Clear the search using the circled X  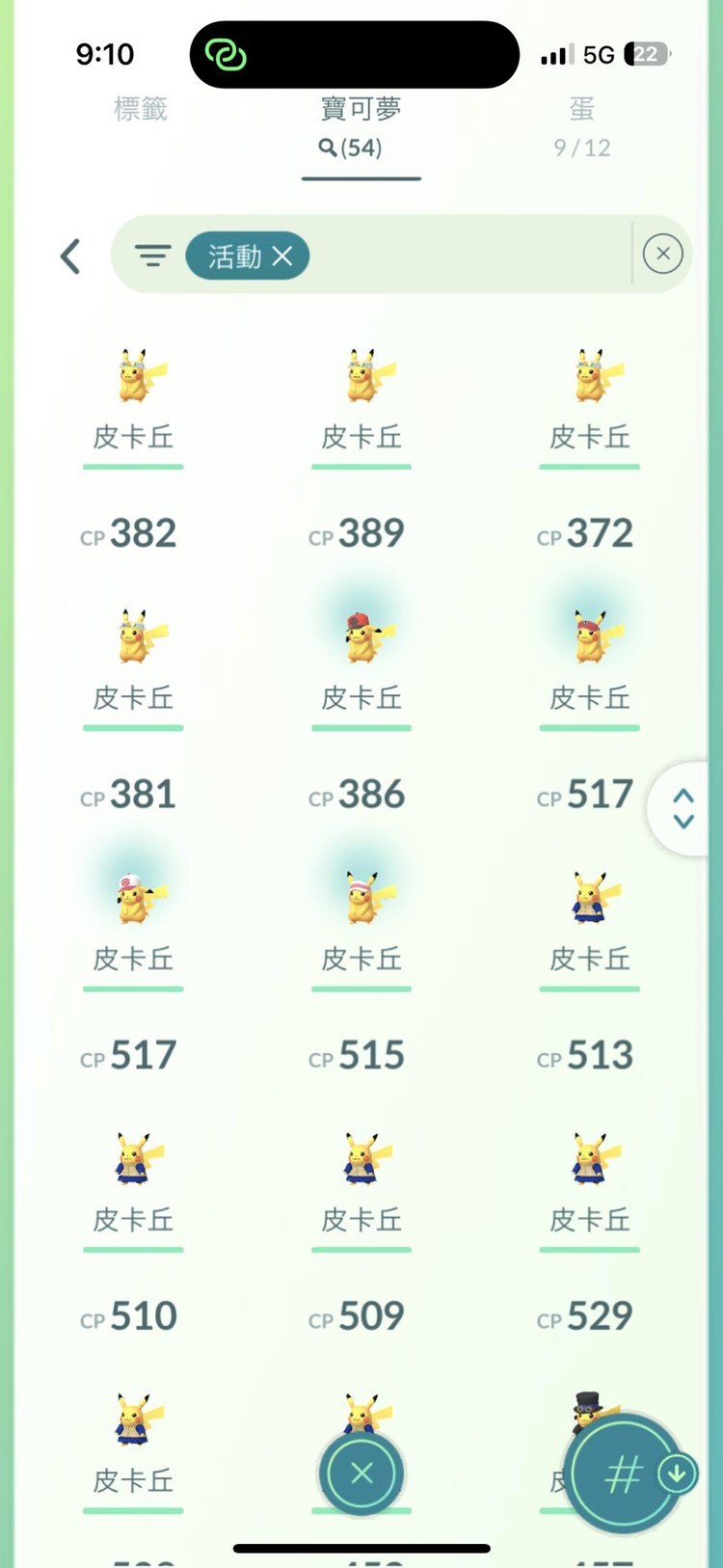pyautogui.click(x=662, y=254)
